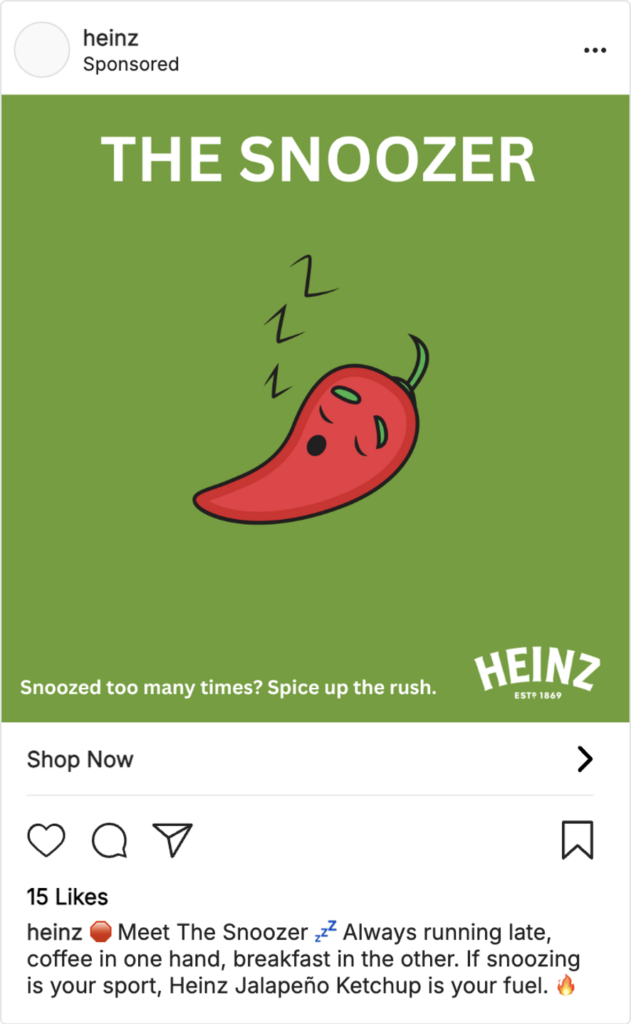
Task: Comment on the heinz post
Action: [109, 840]
